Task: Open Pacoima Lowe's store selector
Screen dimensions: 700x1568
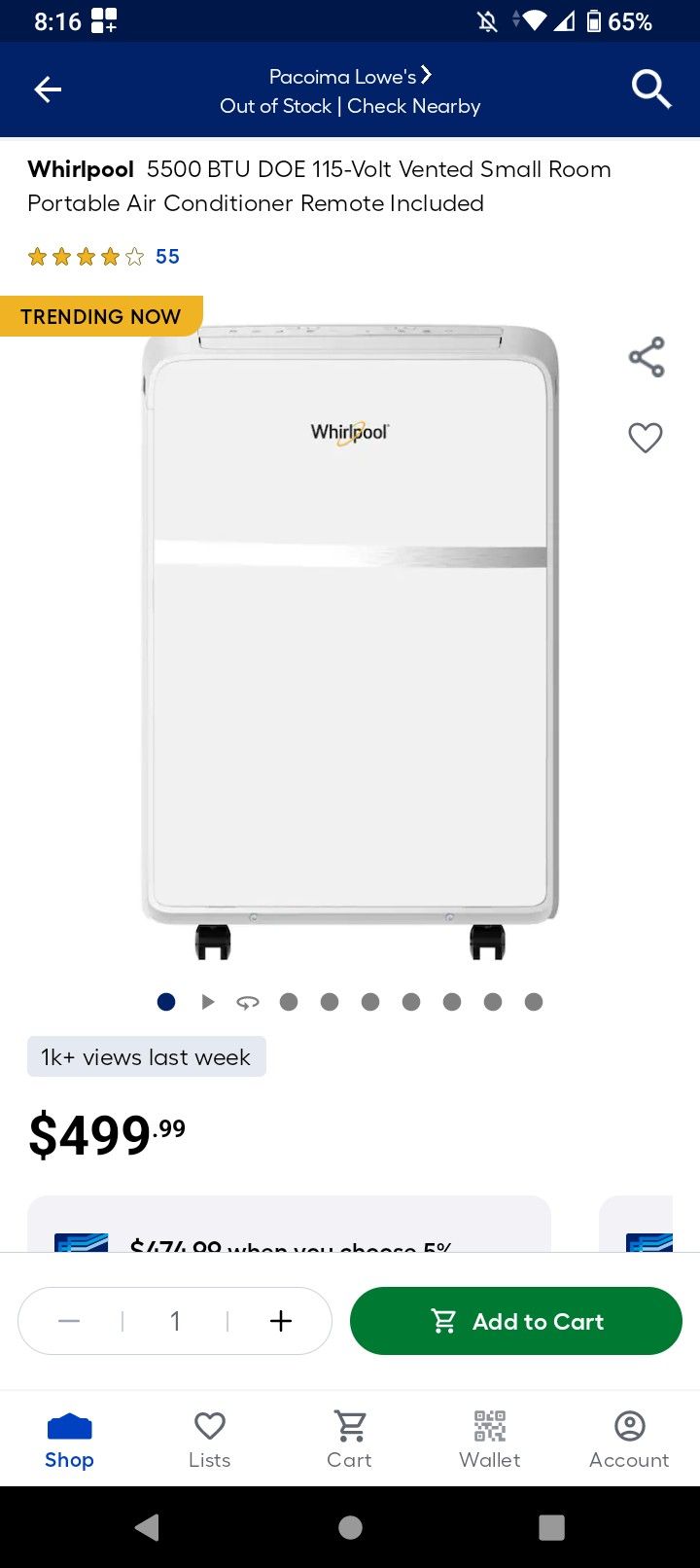Action: click(350, 77)
